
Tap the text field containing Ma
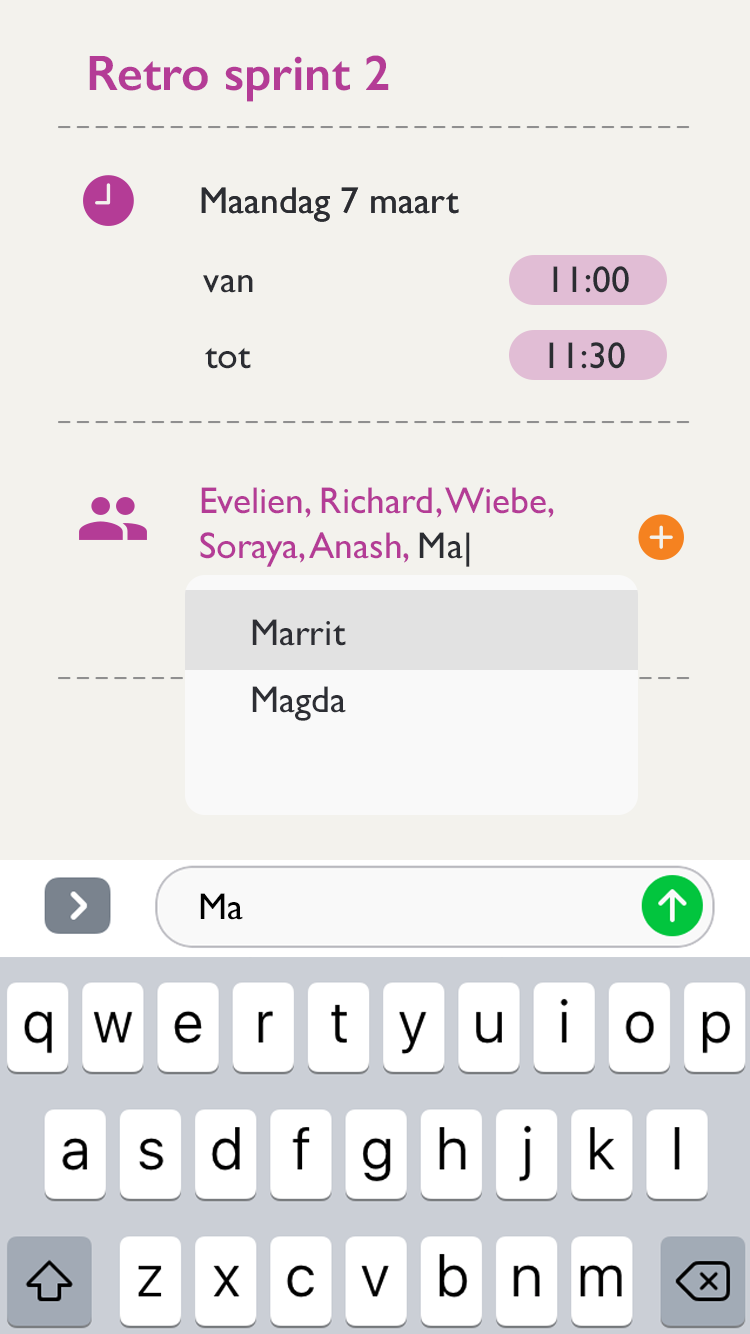click(400, 906)
